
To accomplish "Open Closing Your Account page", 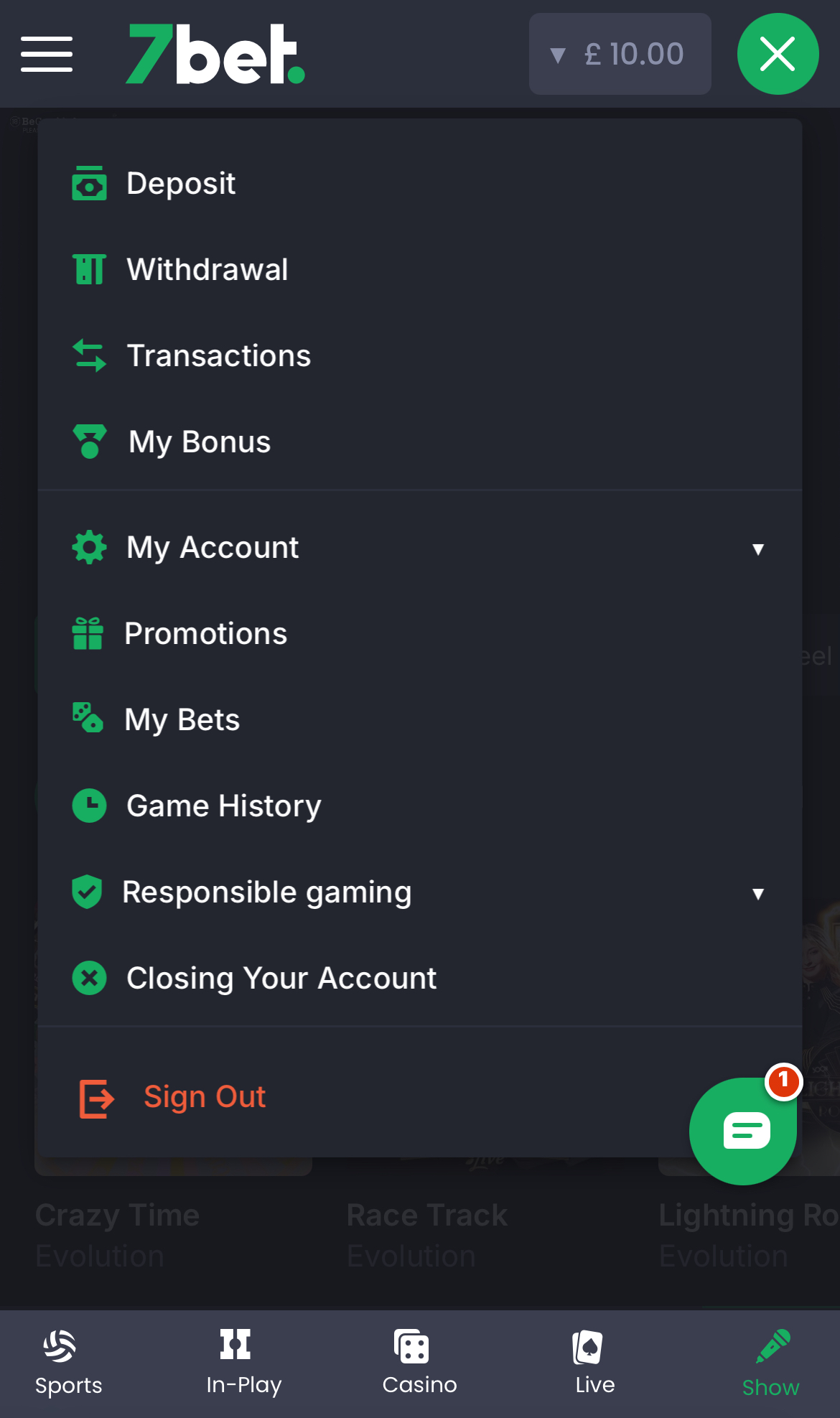I will pos(281,978).
